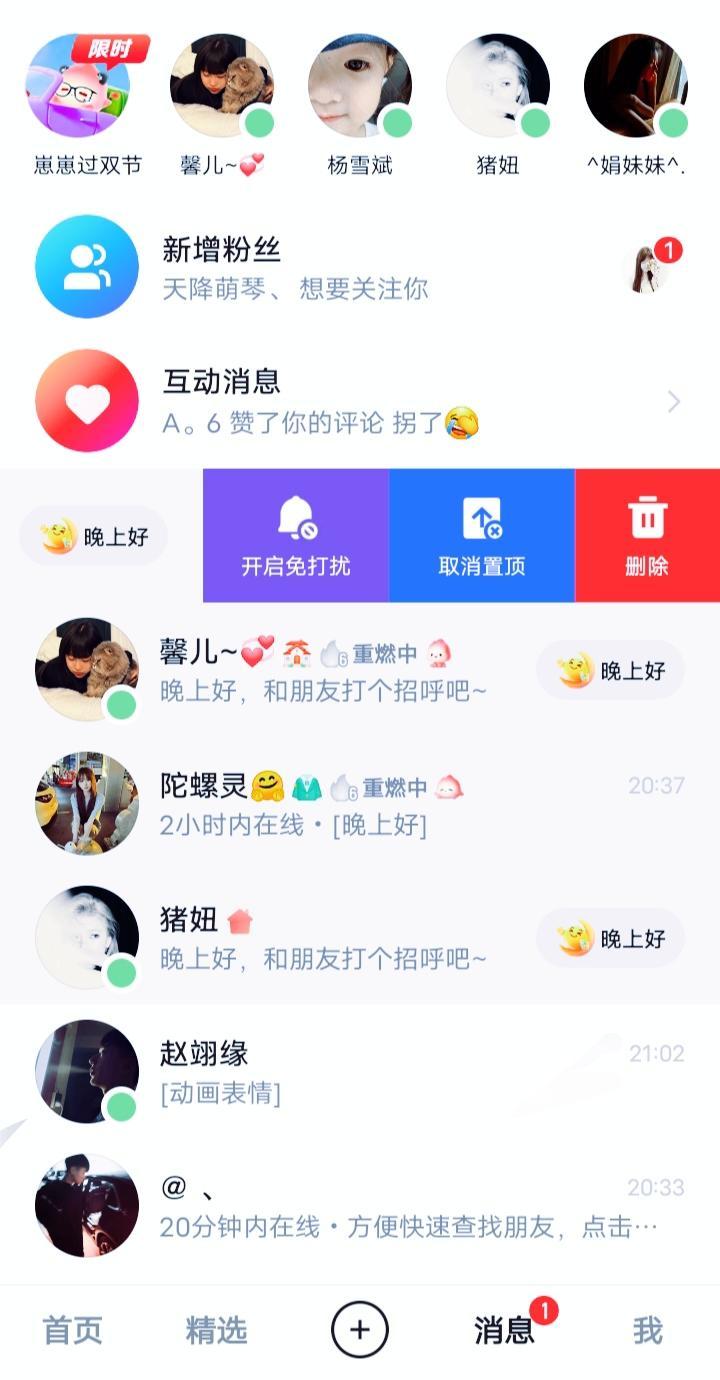The image size is (720, 1380).
Task: Open ^娟妹妹^ avatar in the top row
Action: [636, 88]
